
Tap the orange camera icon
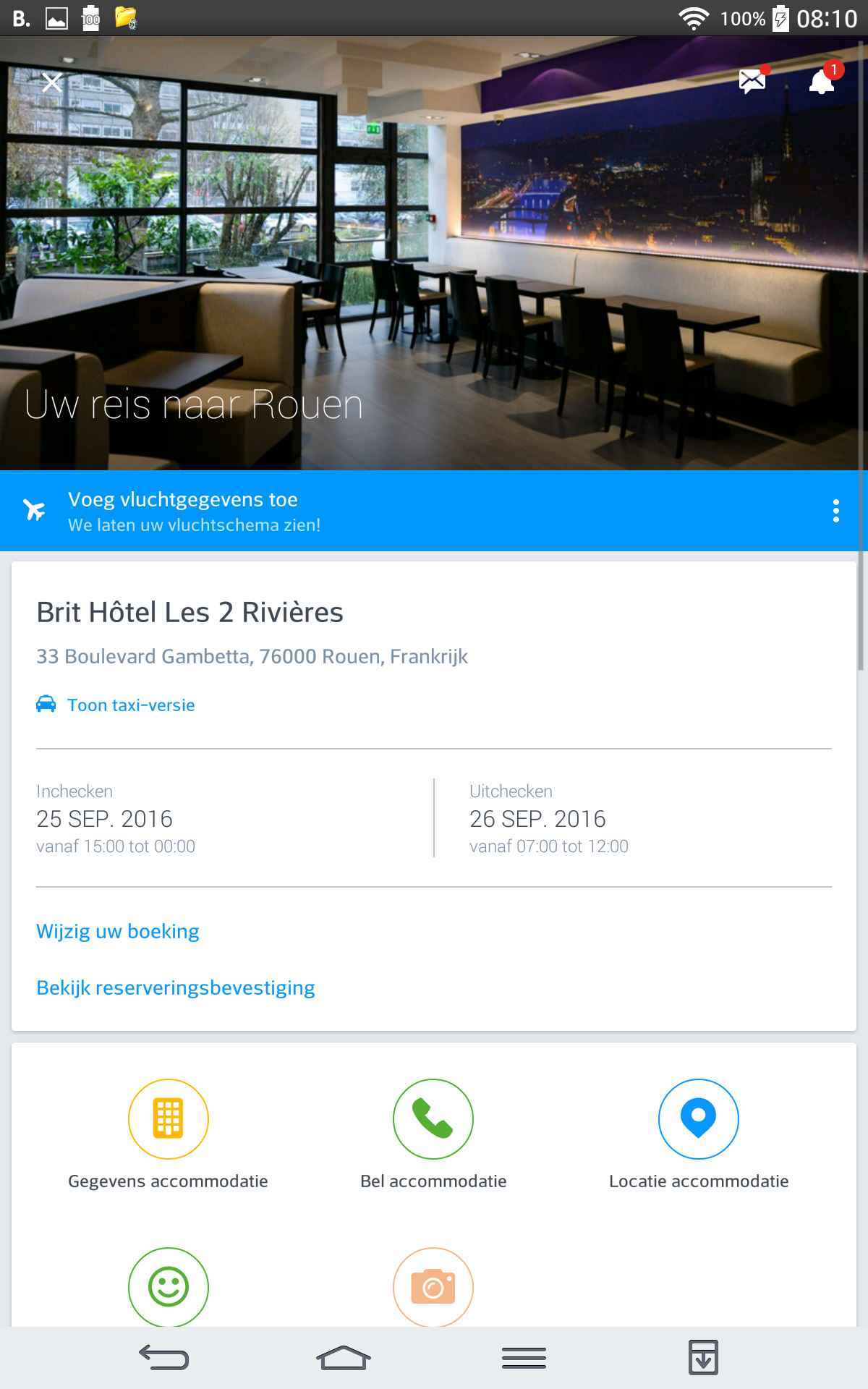point(433,1286)
